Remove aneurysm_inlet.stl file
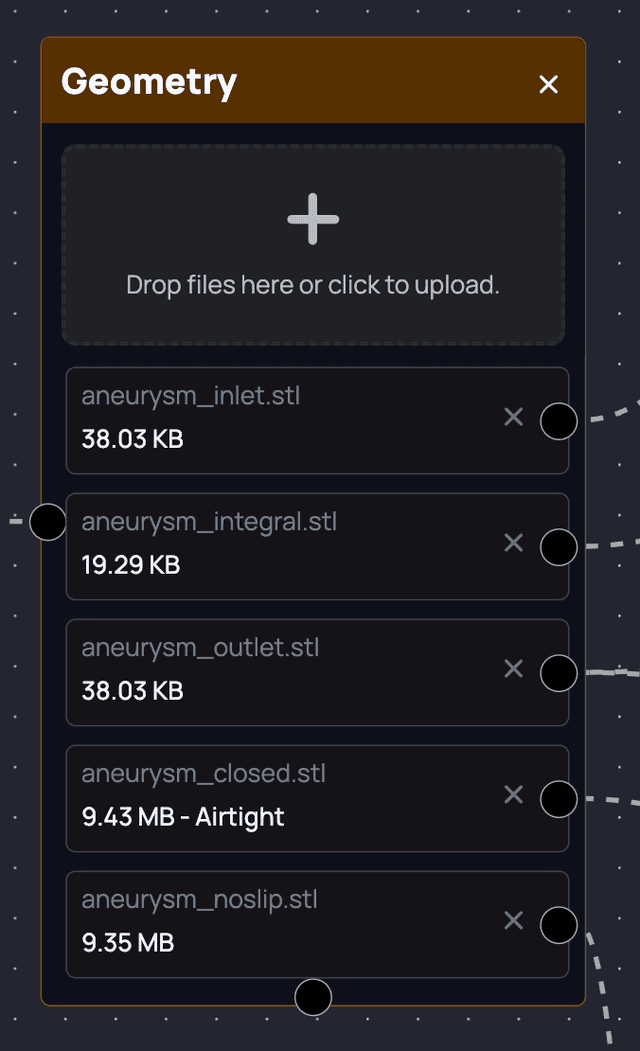 point(513,417)
